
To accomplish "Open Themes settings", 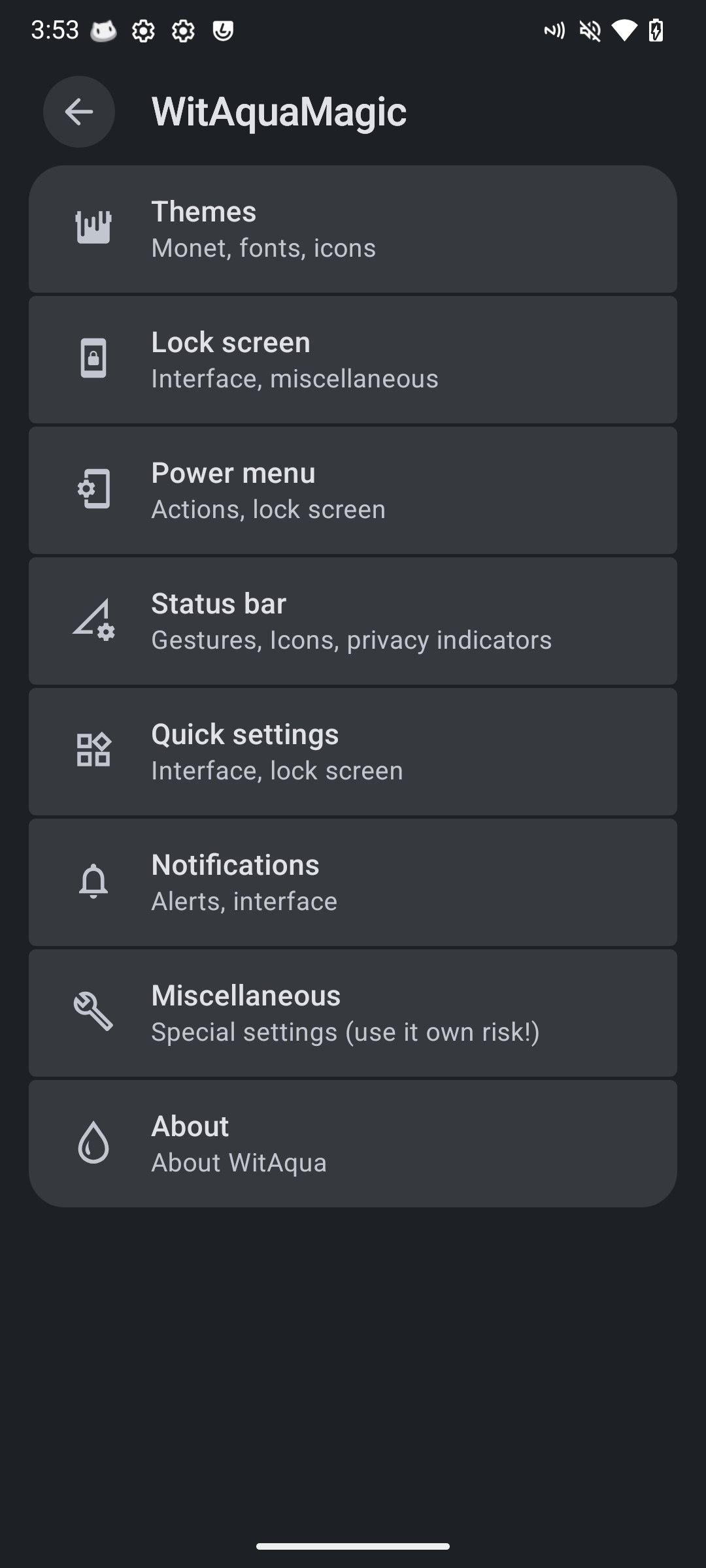I will (353, 229).
